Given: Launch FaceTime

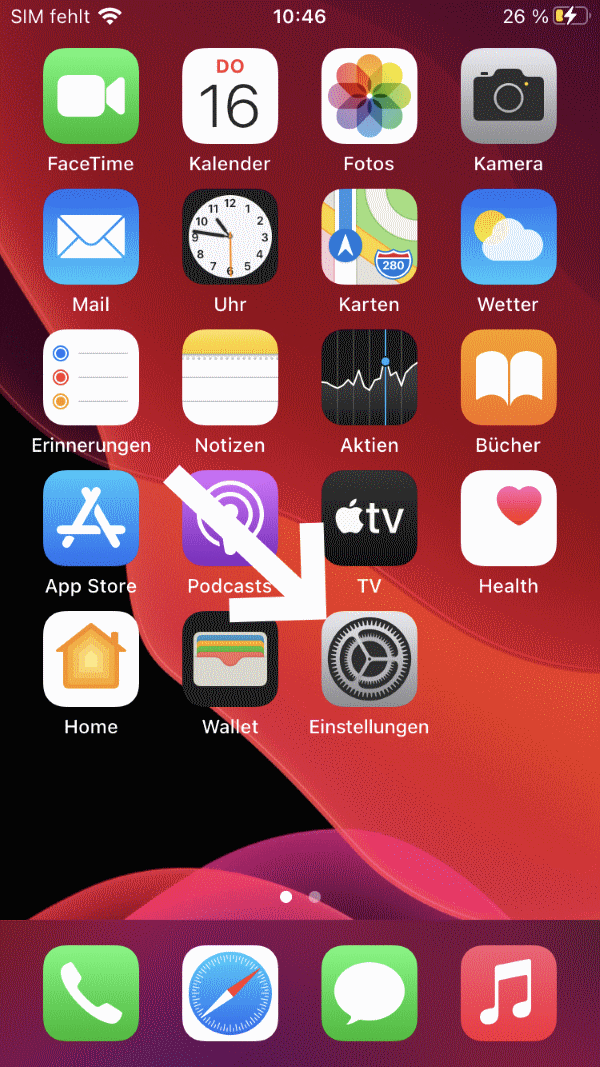Looking at the screenshot, I should [x=91, y=96].
